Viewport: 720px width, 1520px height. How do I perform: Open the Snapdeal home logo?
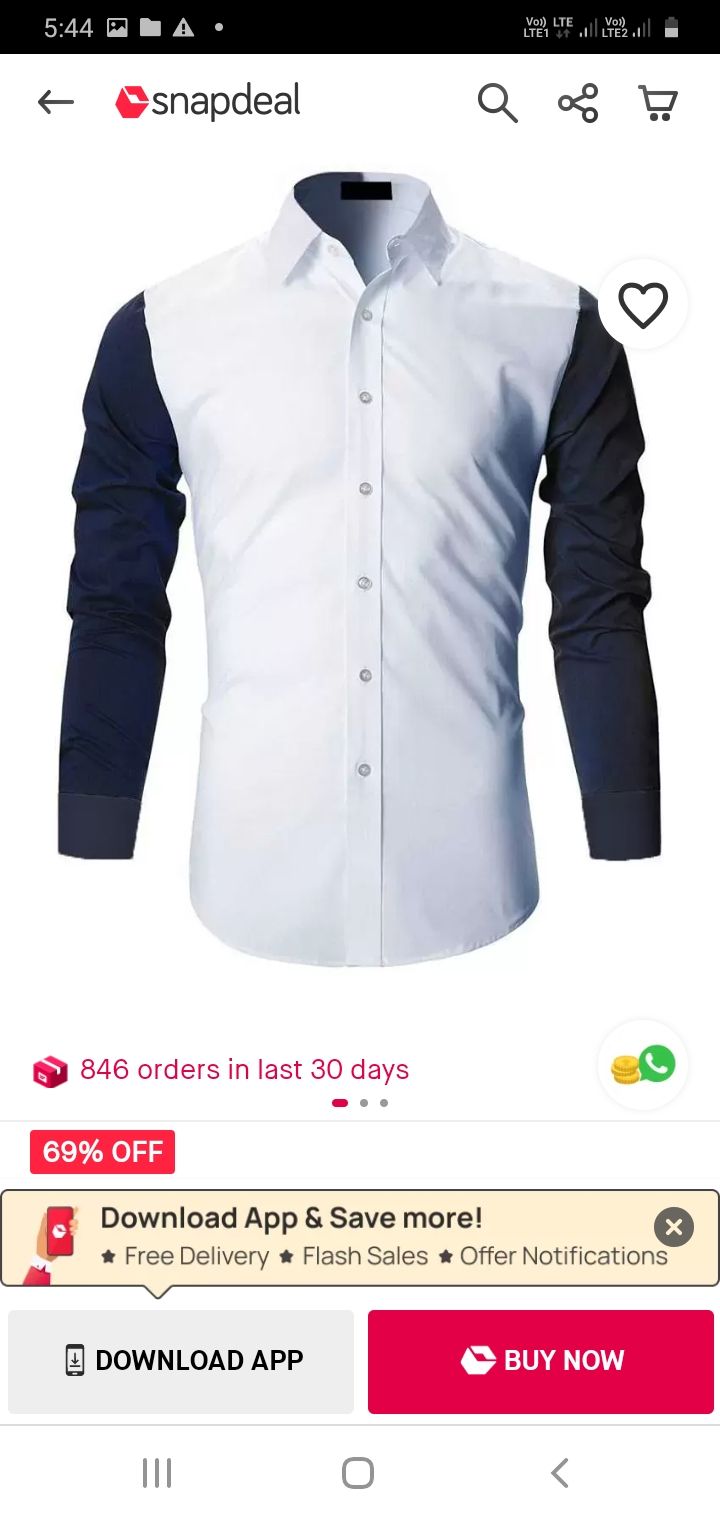click(208, 102)
